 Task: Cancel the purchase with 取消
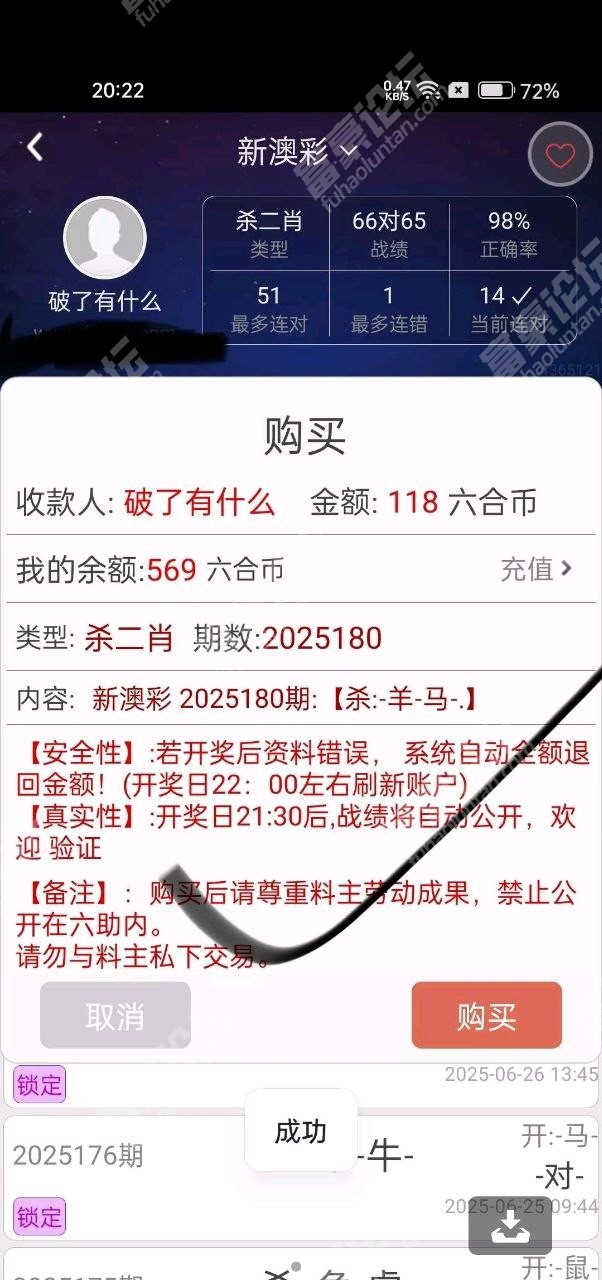coord(115,1016)
